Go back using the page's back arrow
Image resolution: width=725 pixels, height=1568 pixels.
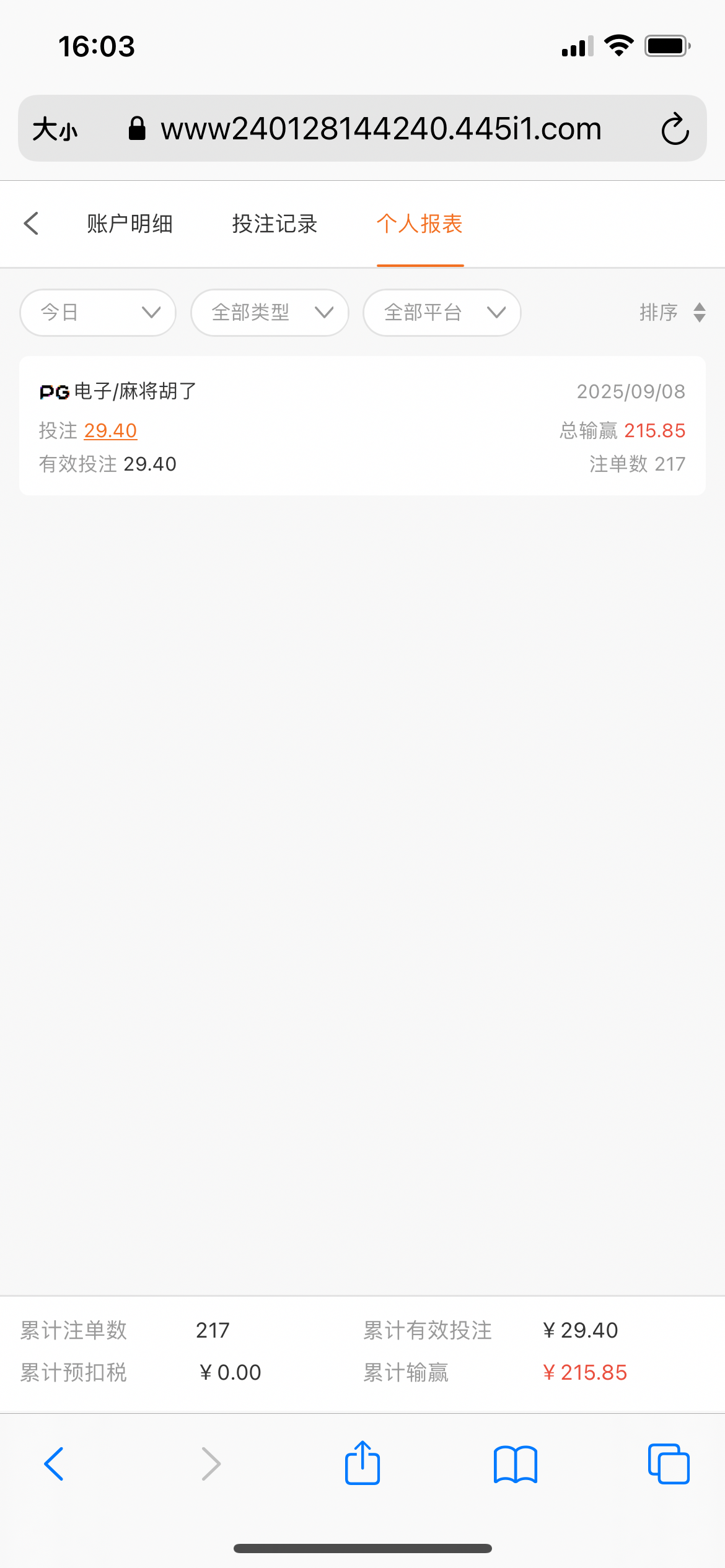pyautogui.click(x=31, y=224)
